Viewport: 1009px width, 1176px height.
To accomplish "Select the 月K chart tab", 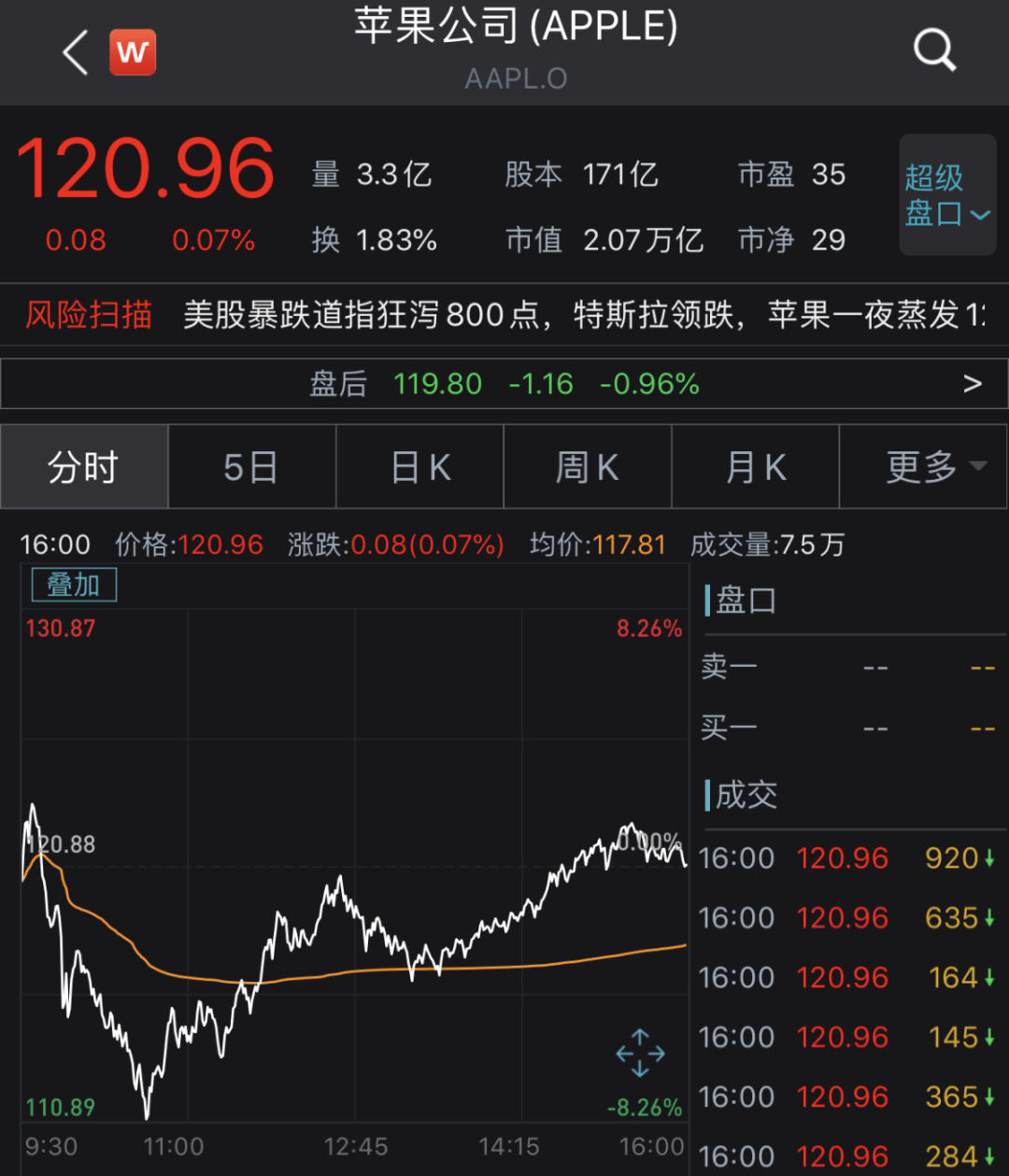I will tap(756, 467).
